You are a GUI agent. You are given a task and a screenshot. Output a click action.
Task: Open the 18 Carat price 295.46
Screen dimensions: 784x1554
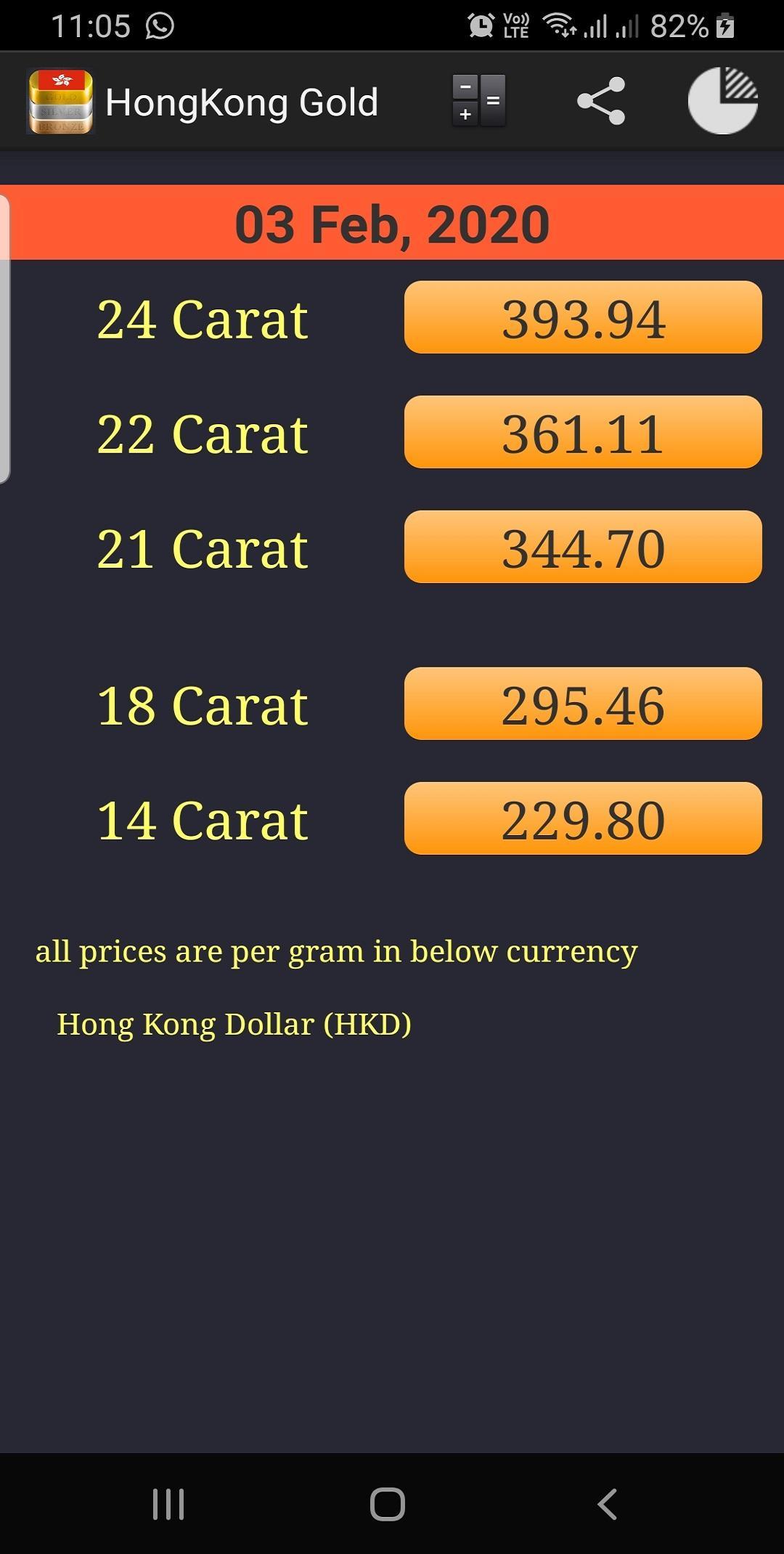(x=583, y=704)
